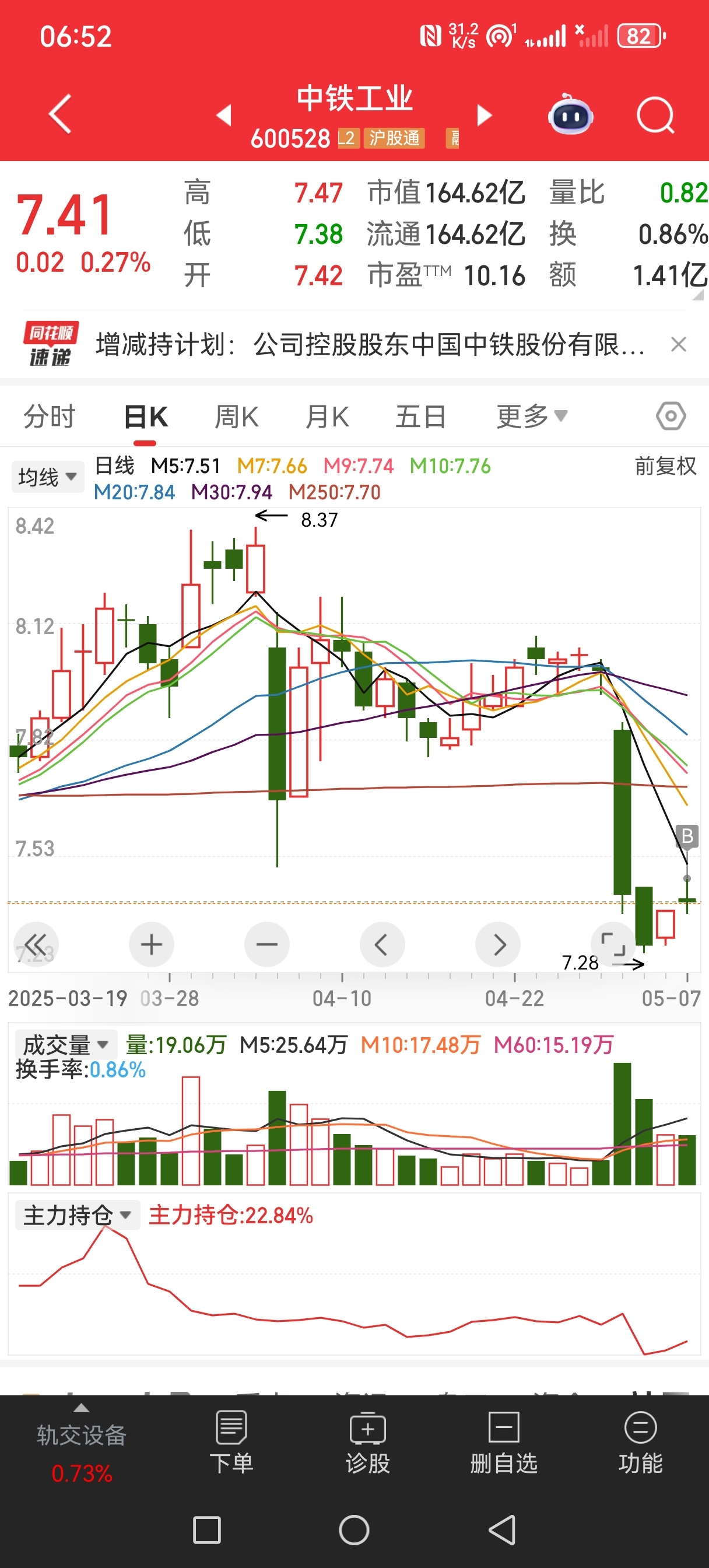The height and width of the screenshot is (1568, 709).
Task: Open stock search magnifier
Action: 655,114
